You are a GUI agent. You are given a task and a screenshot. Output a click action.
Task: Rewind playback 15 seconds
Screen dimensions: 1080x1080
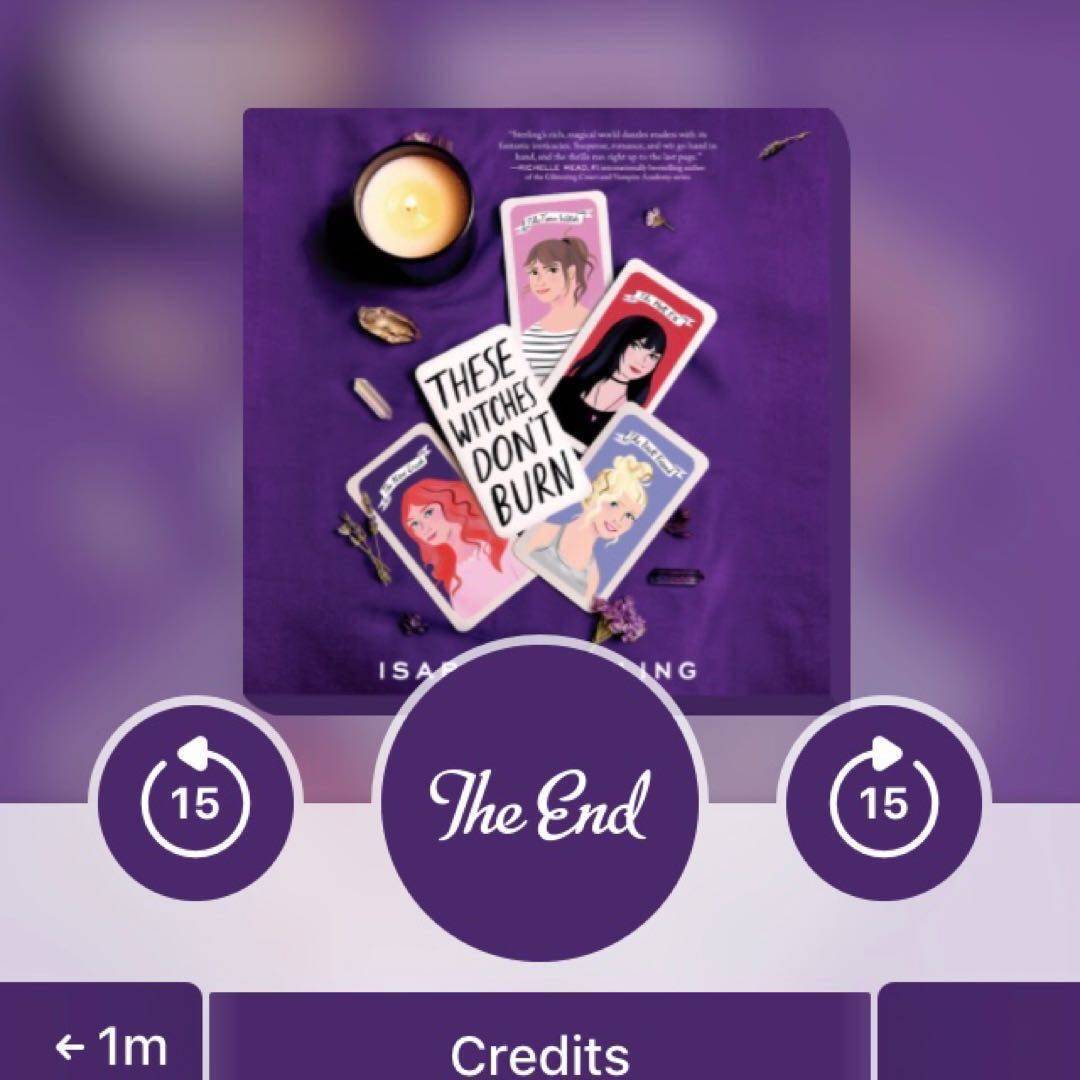(x=195, y=800)
